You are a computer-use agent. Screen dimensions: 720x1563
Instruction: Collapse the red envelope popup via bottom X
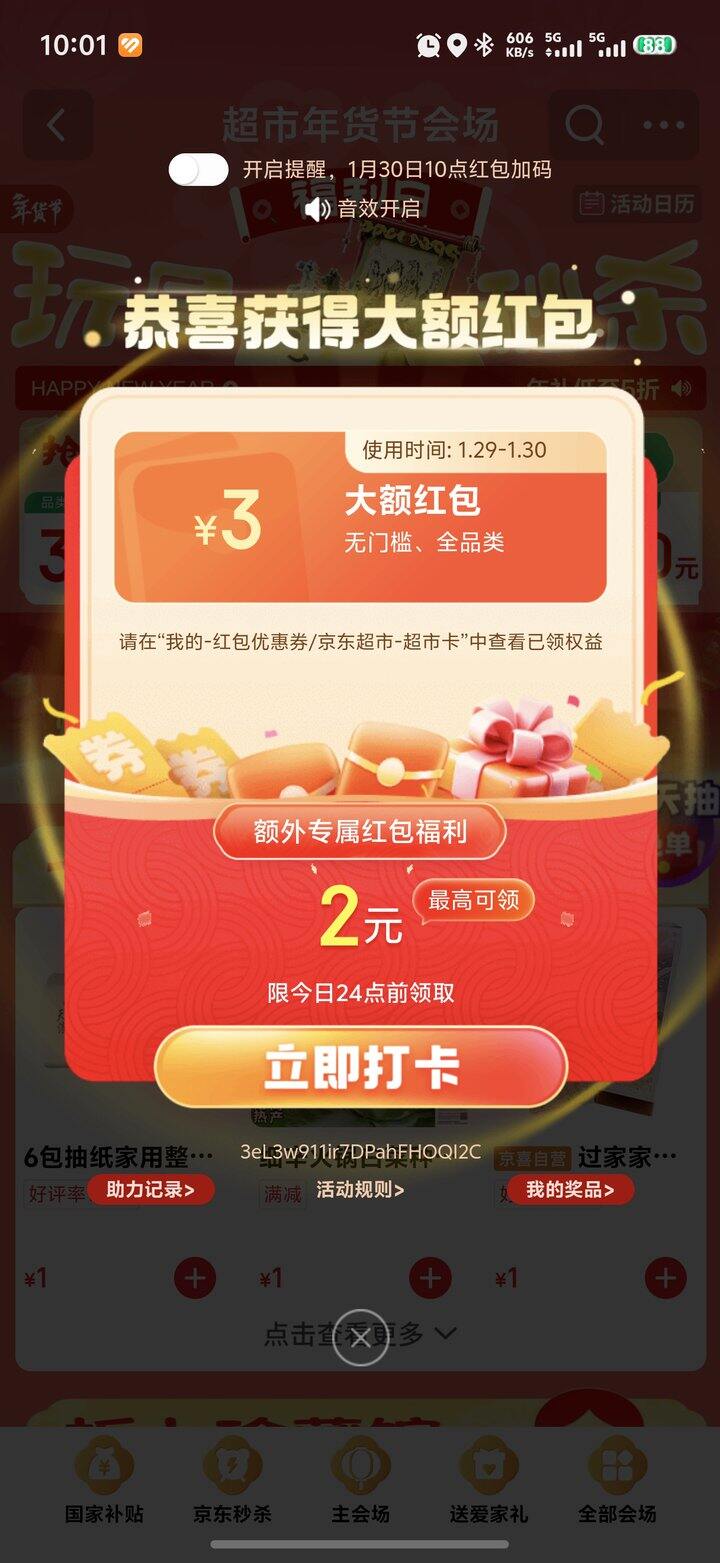click(x=360, y=1337)
